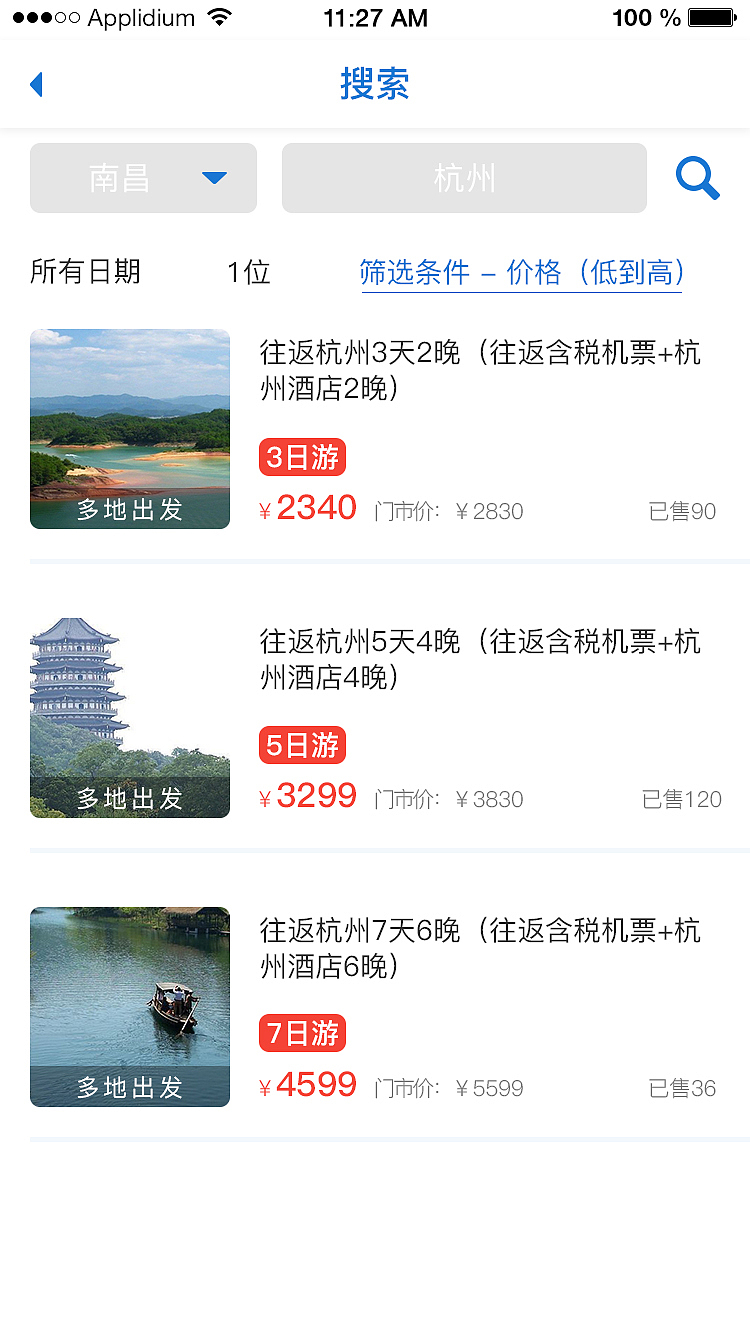Toggle the 1位 passenger count filter
Screen dimensions: 750x1334
[x=248, y=271]
